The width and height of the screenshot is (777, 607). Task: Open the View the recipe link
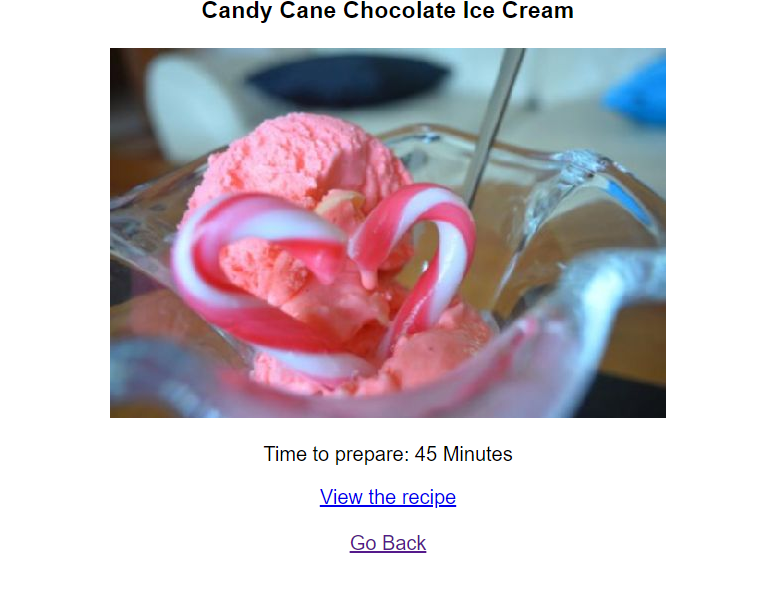click(x=388, y=497)
